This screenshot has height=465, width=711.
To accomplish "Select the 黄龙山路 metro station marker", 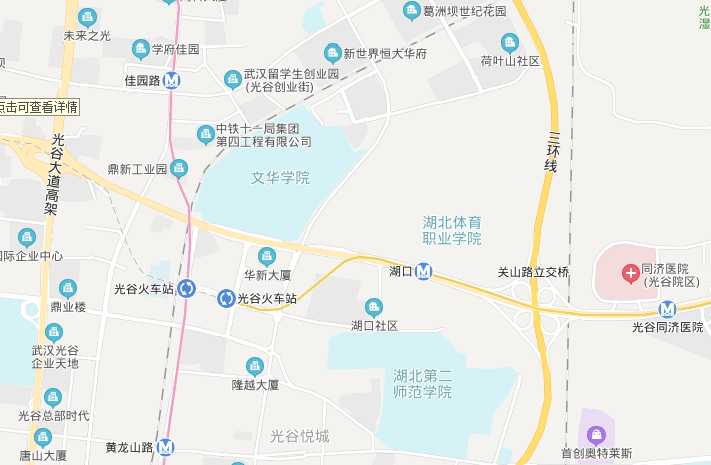I will [x=165, y=447].
